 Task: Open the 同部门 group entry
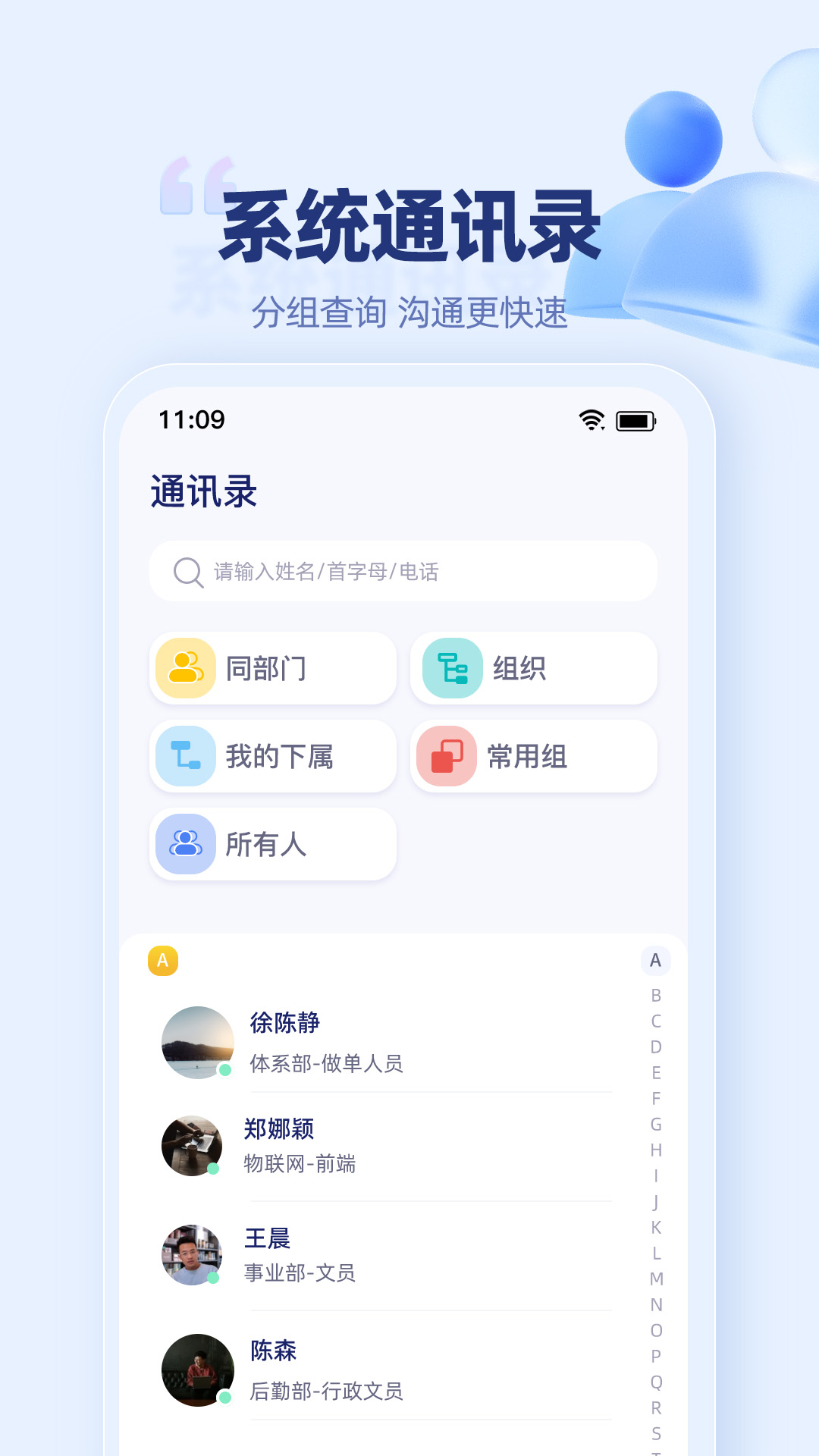273,668
